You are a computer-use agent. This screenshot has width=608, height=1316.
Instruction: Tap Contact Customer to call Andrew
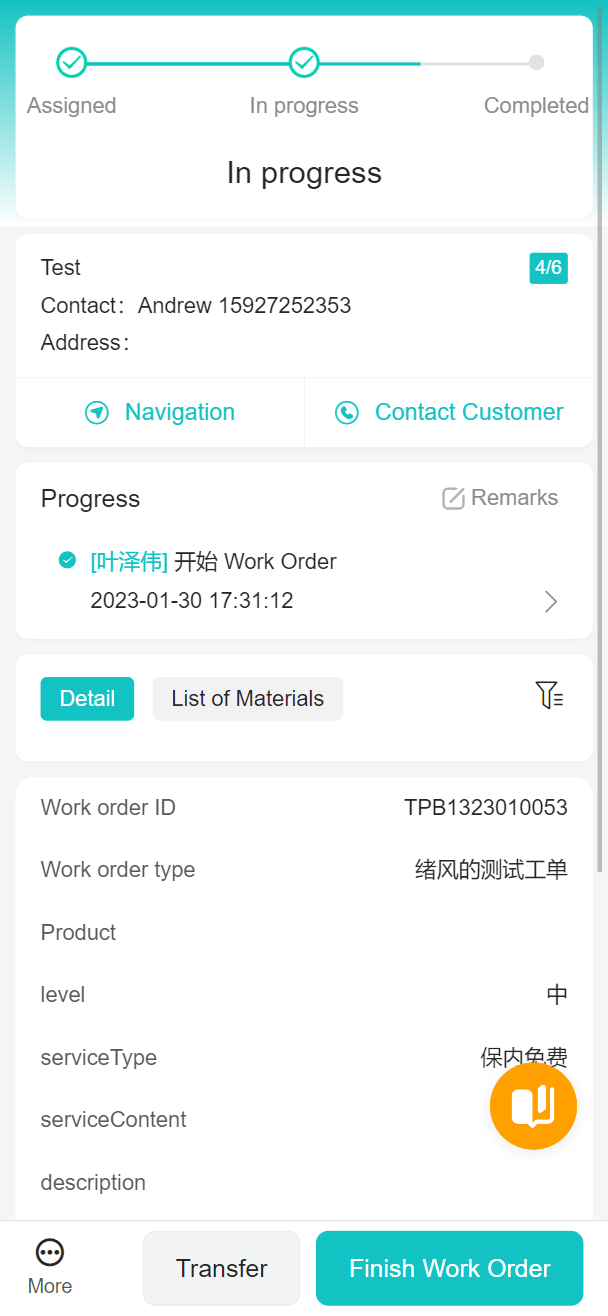[x=448, y=412]
